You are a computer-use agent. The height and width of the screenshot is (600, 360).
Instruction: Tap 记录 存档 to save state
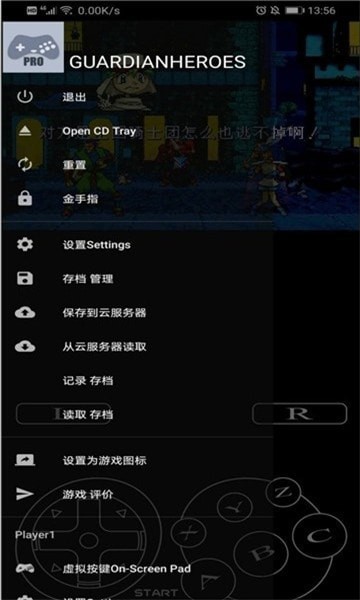click(137, 381)
